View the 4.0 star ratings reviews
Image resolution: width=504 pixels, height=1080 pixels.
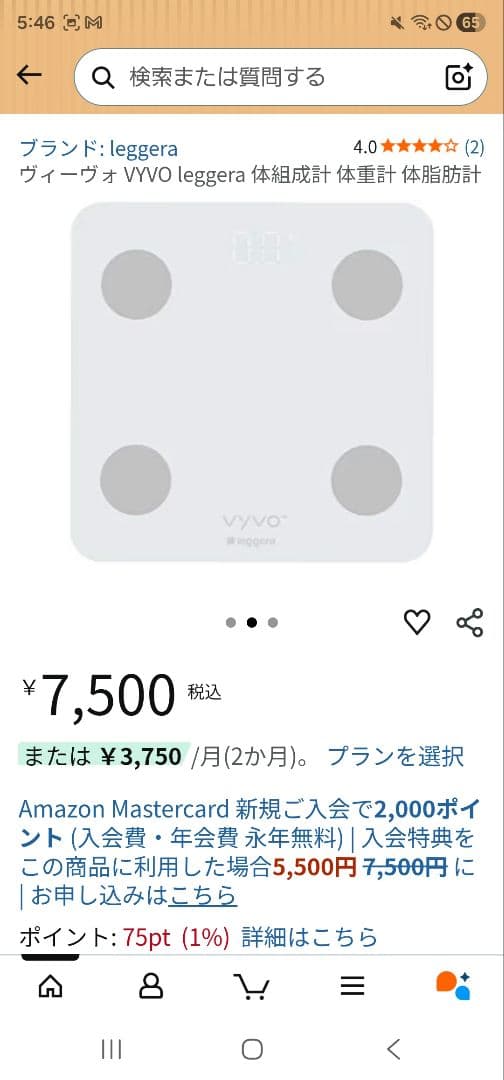(418, 146)
